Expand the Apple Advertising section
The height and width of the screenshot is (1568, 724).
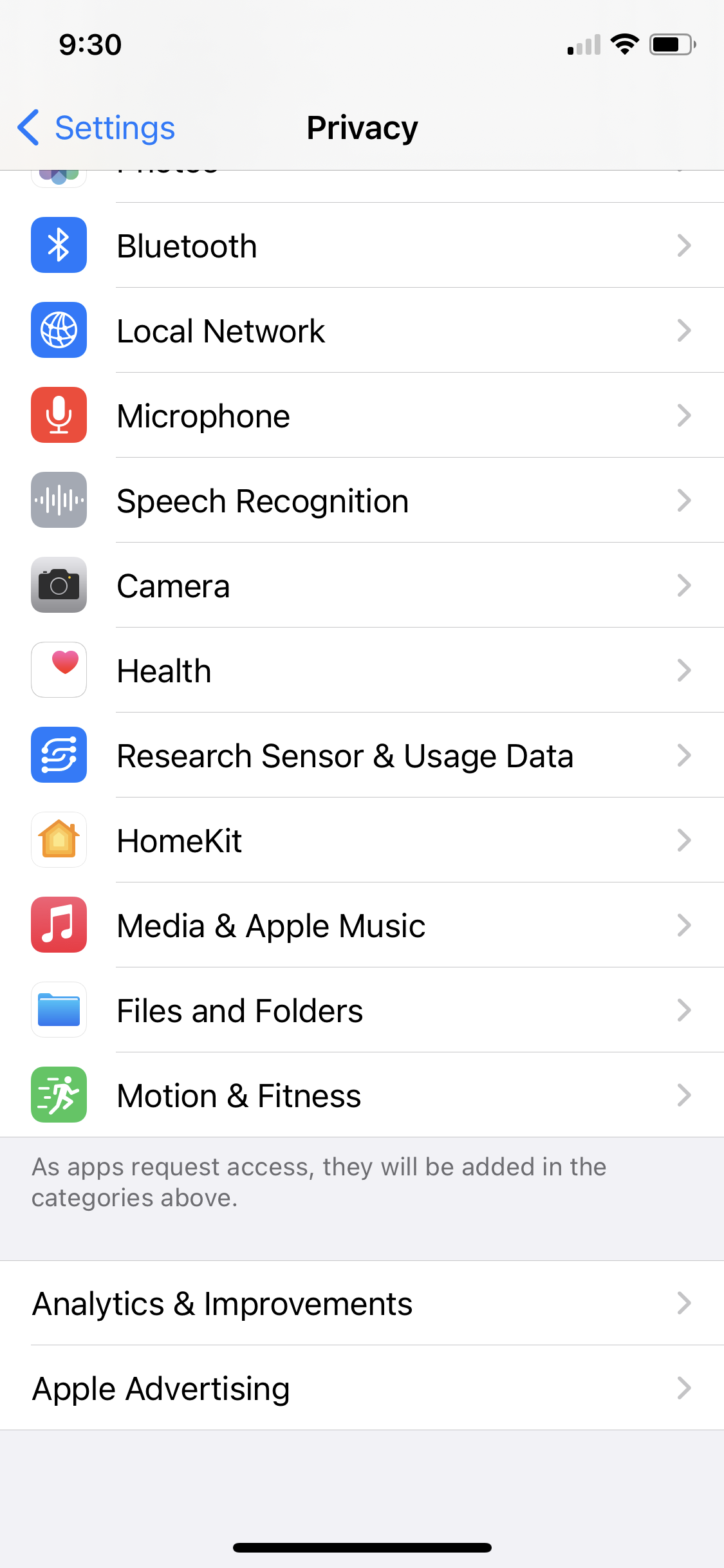[685, 1388]
